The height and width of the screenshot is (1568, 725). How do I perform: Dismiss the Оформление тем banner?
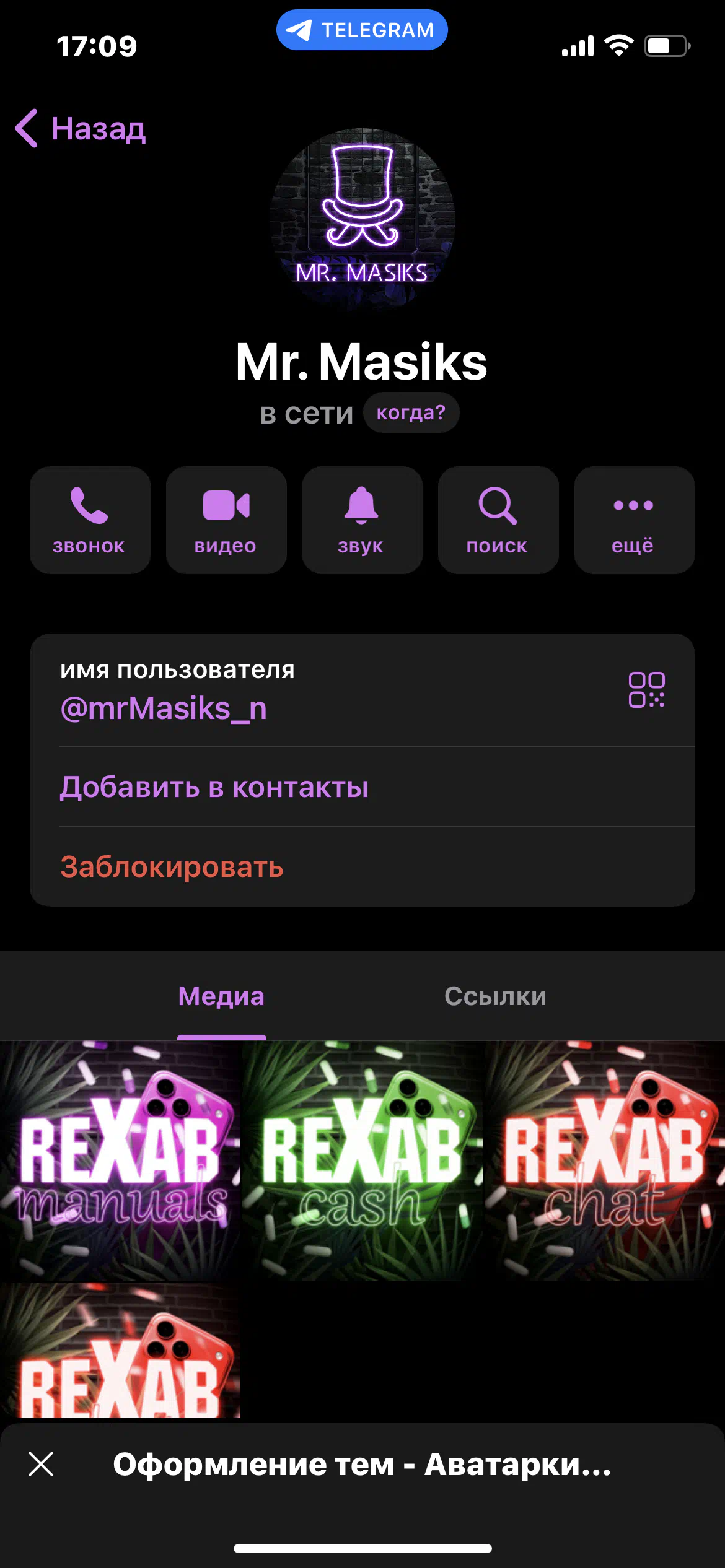tap(41, 1465)
